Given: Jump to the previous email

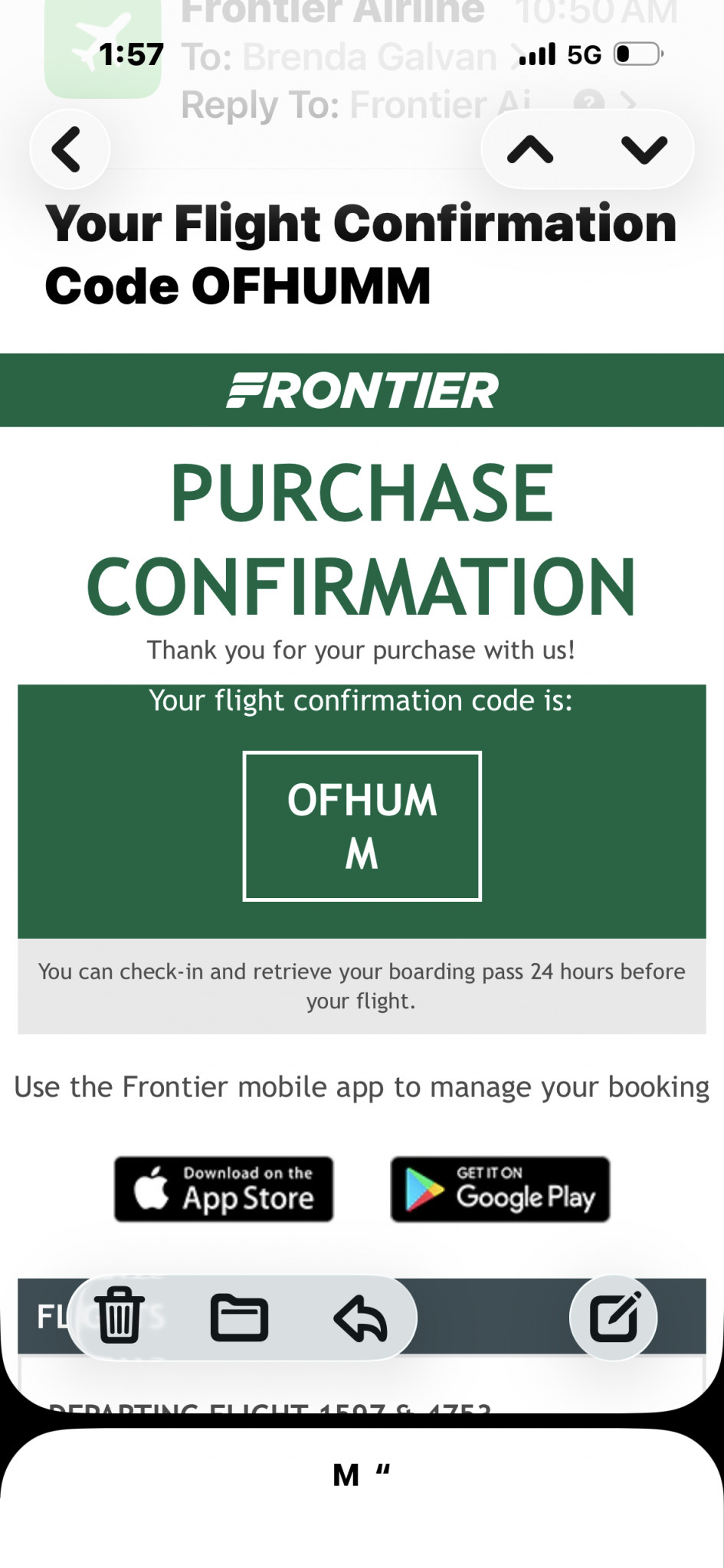Looking at the screenshot, I should 530,149.
